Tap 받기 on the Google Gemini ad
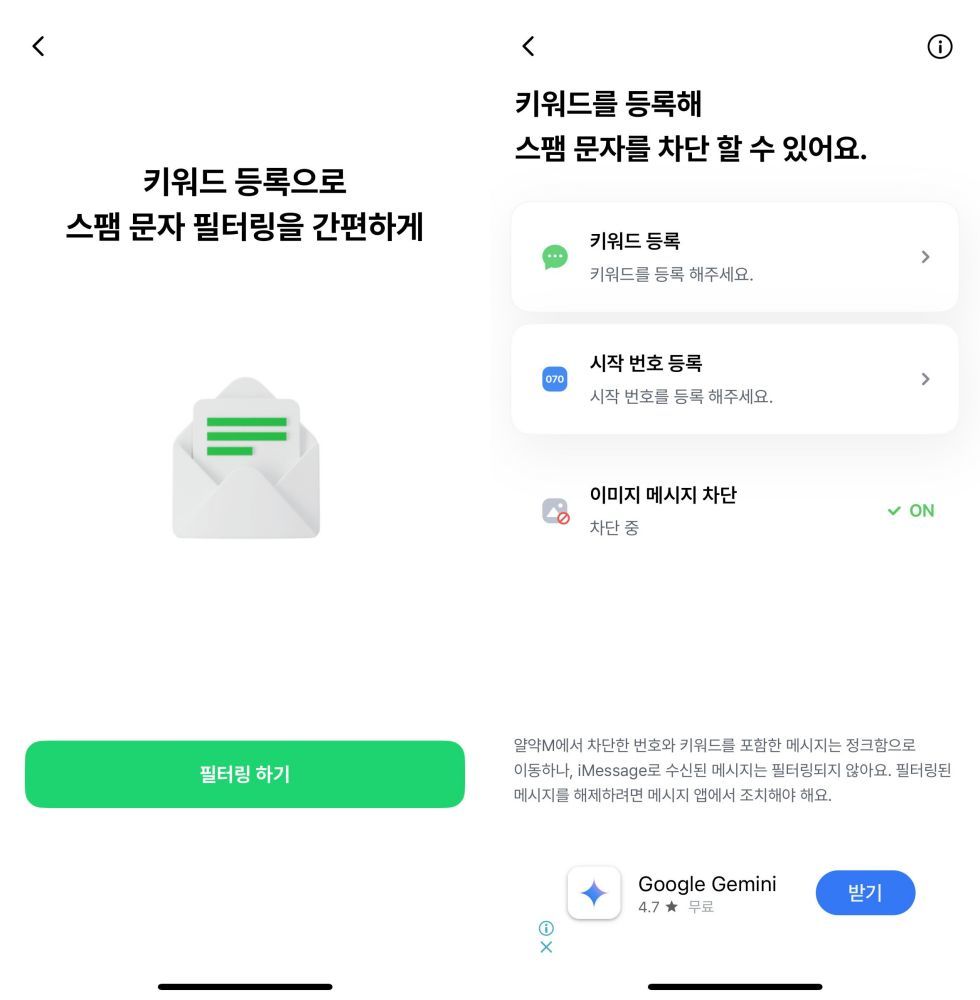 click(x=865, y=893)
